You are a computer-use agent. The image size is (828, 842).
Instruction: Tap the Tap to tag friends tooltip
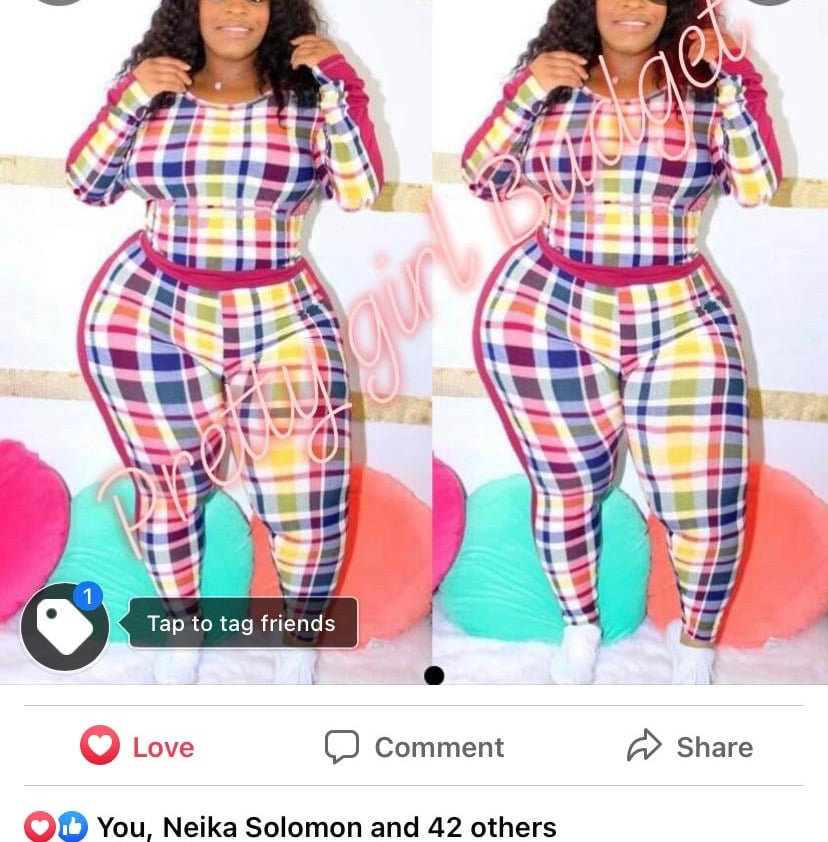(x=241, y=624)
